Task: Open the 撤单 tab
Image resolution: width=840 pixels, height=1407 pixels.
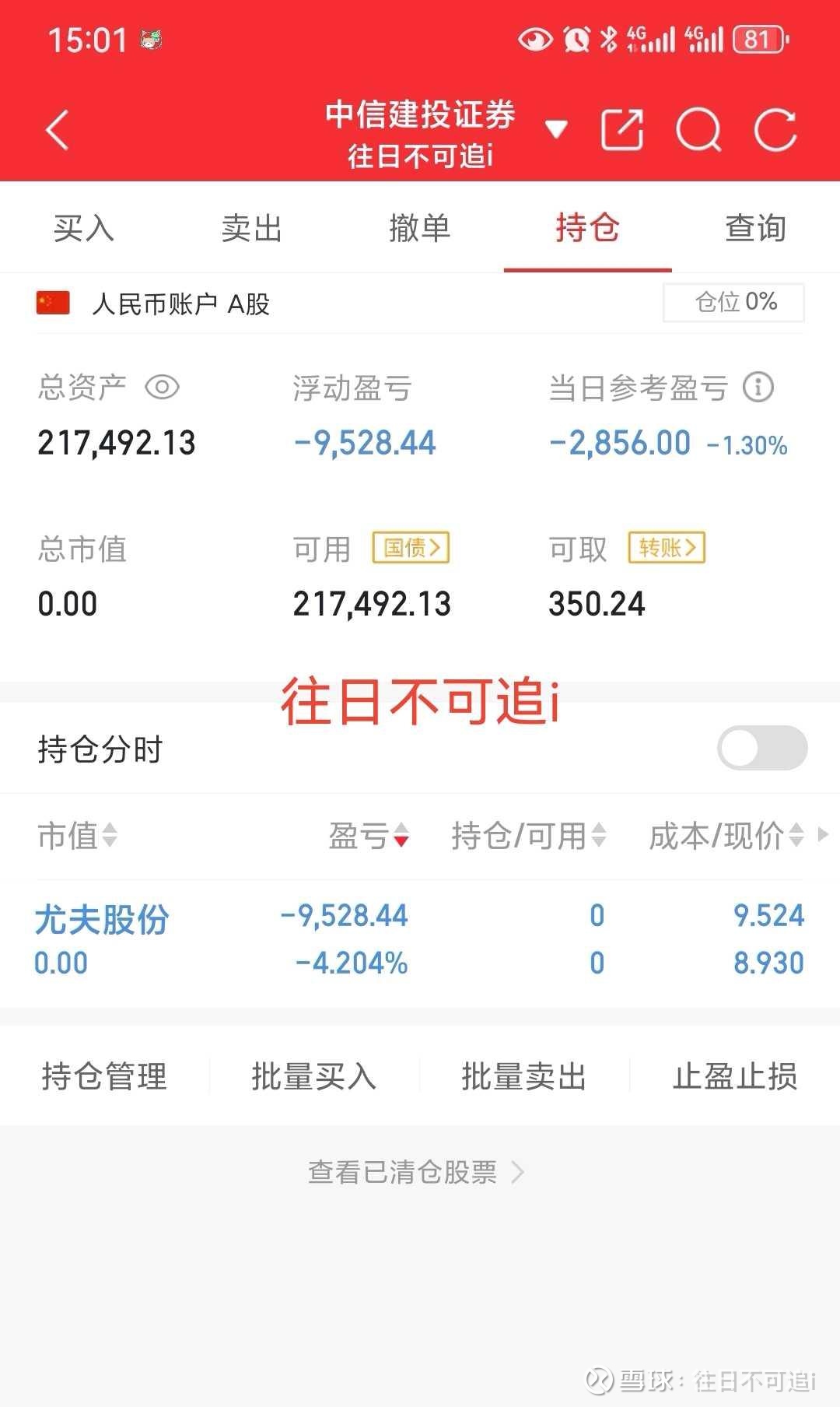Action: point(420,228)
